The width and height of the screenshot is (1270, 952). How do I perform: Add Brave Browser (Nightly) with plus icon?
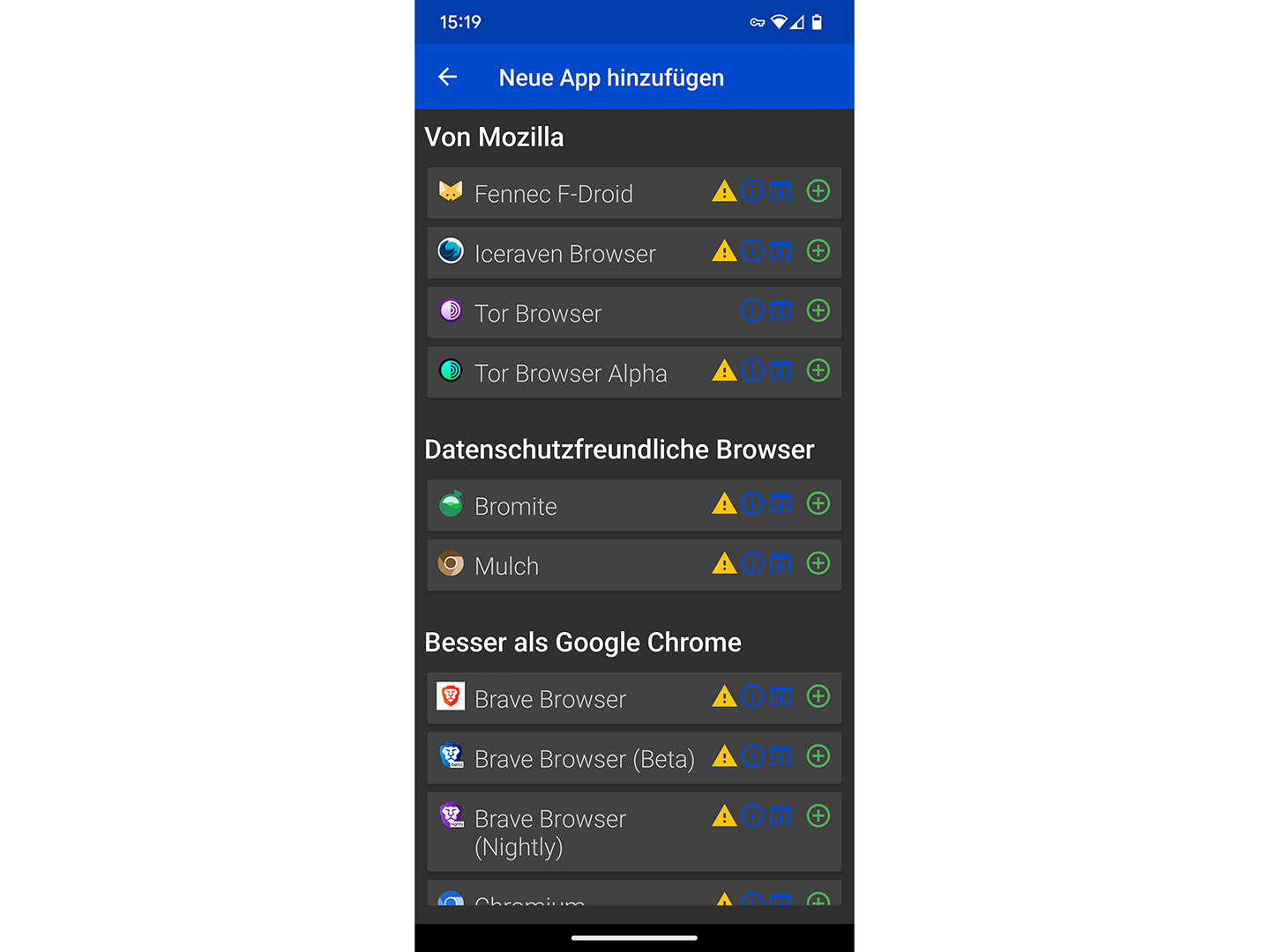(x=818, y=816)
